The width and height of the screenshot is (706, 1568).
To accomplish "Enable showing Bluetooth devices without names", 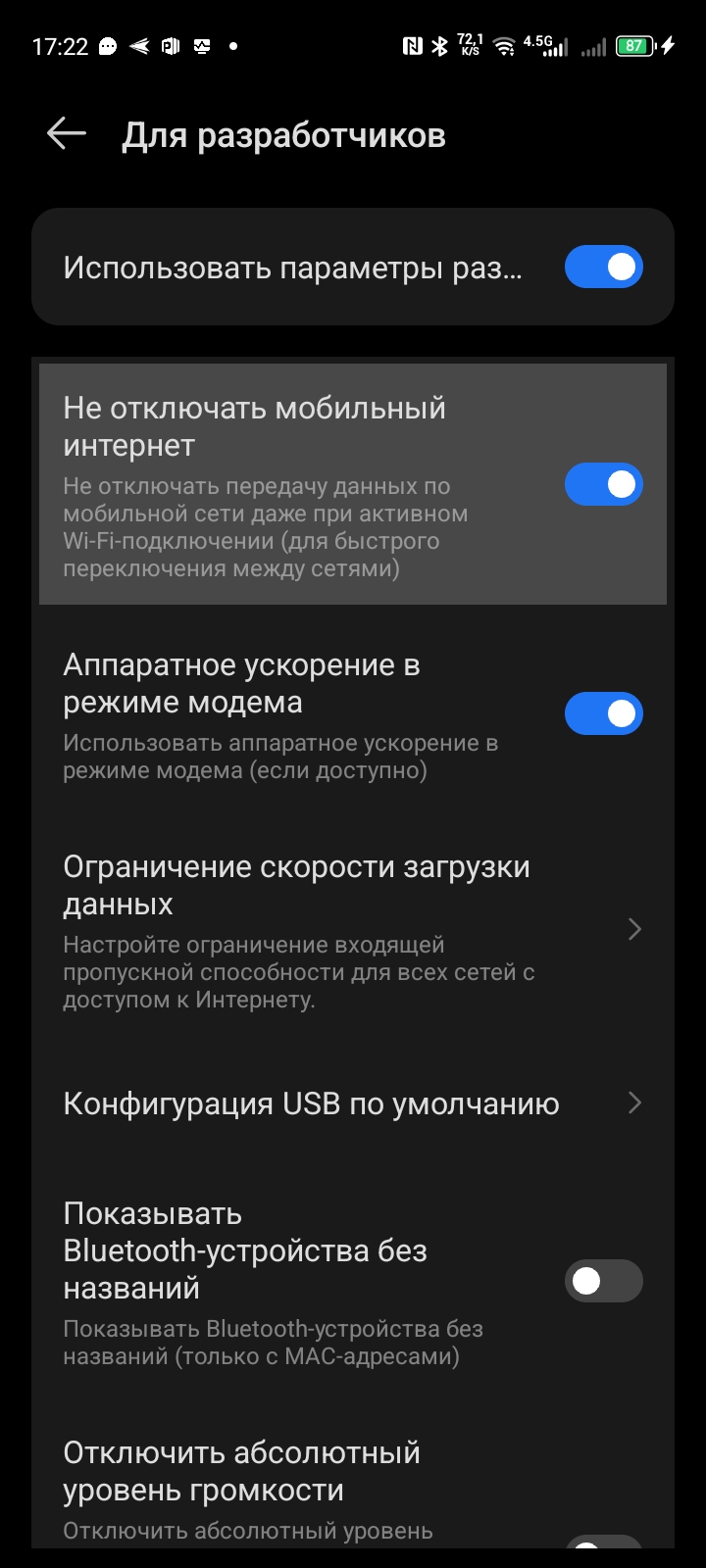I will (x=603, y=1281).
